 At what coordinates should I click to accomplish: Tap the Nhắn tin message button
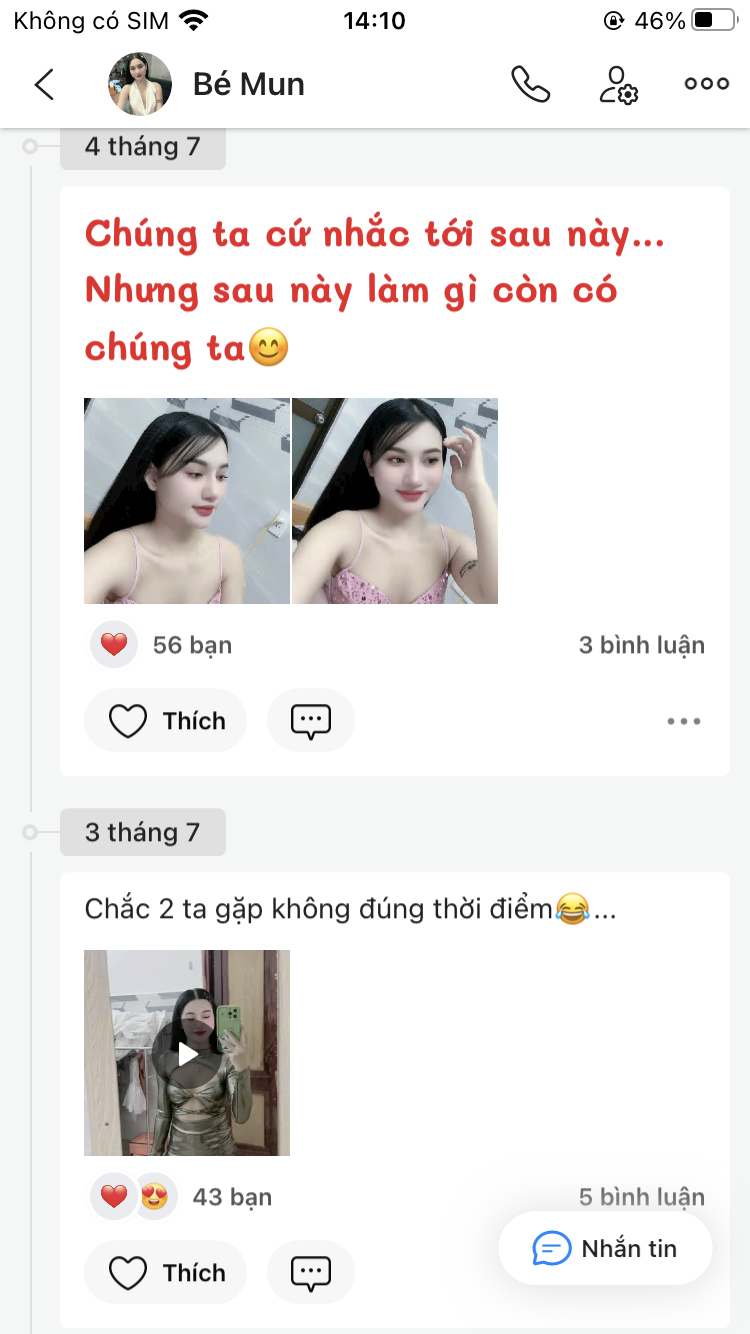(605, 1248)
